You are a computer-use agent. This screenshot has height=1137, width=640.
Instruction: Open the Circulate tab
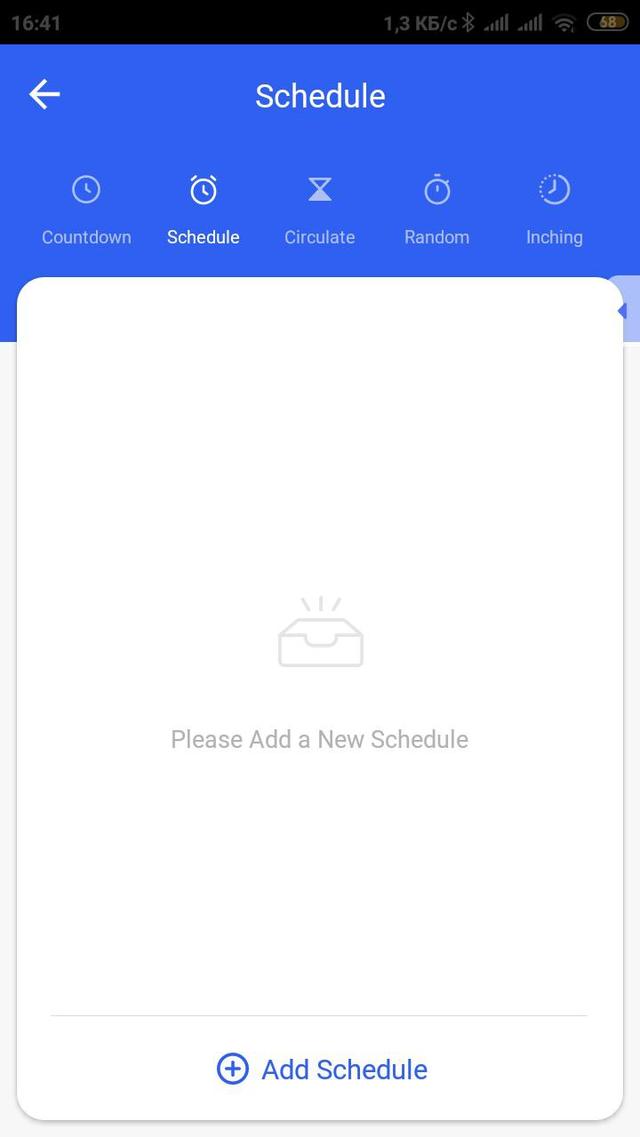(320, 209)
